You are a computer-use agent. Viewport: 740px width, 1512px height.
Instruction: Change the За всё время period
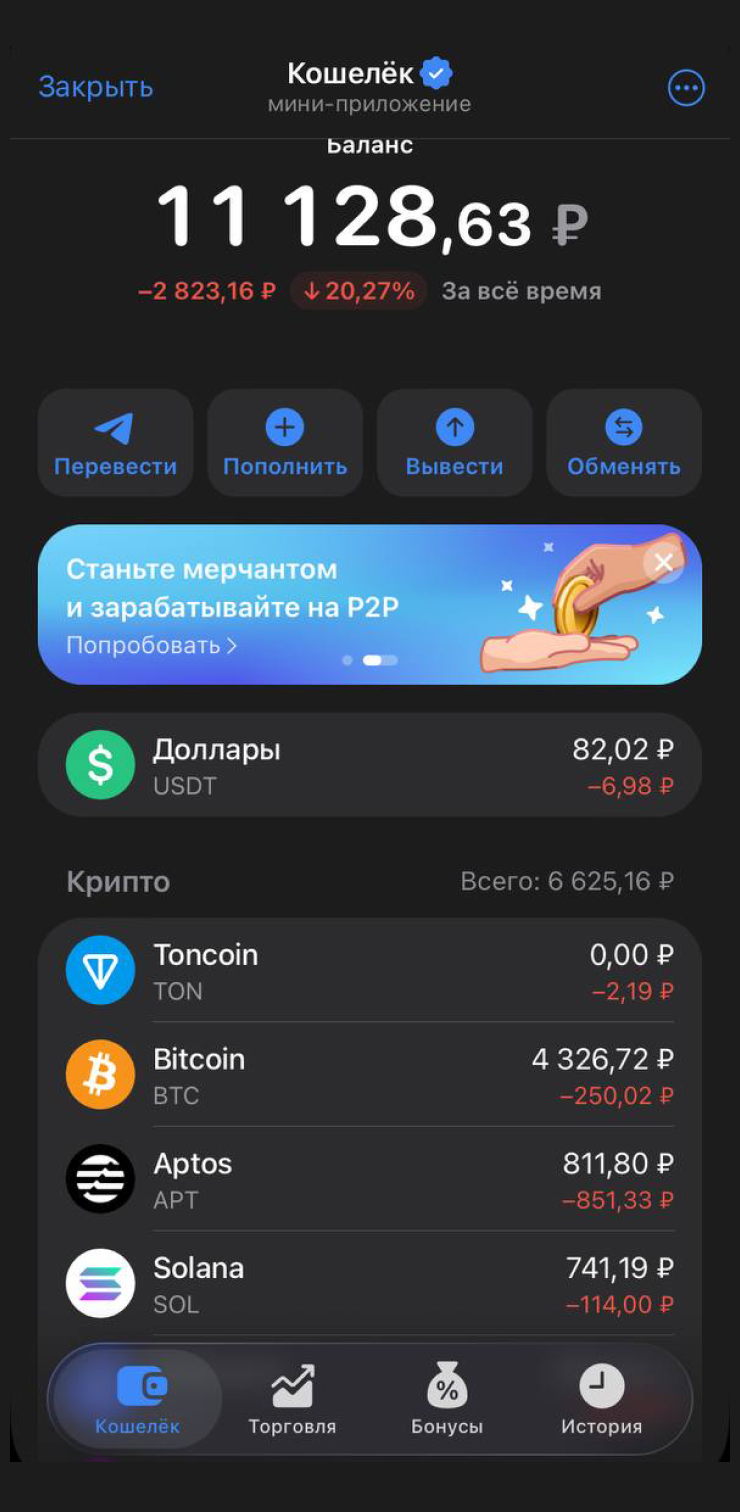click(522, 292)
